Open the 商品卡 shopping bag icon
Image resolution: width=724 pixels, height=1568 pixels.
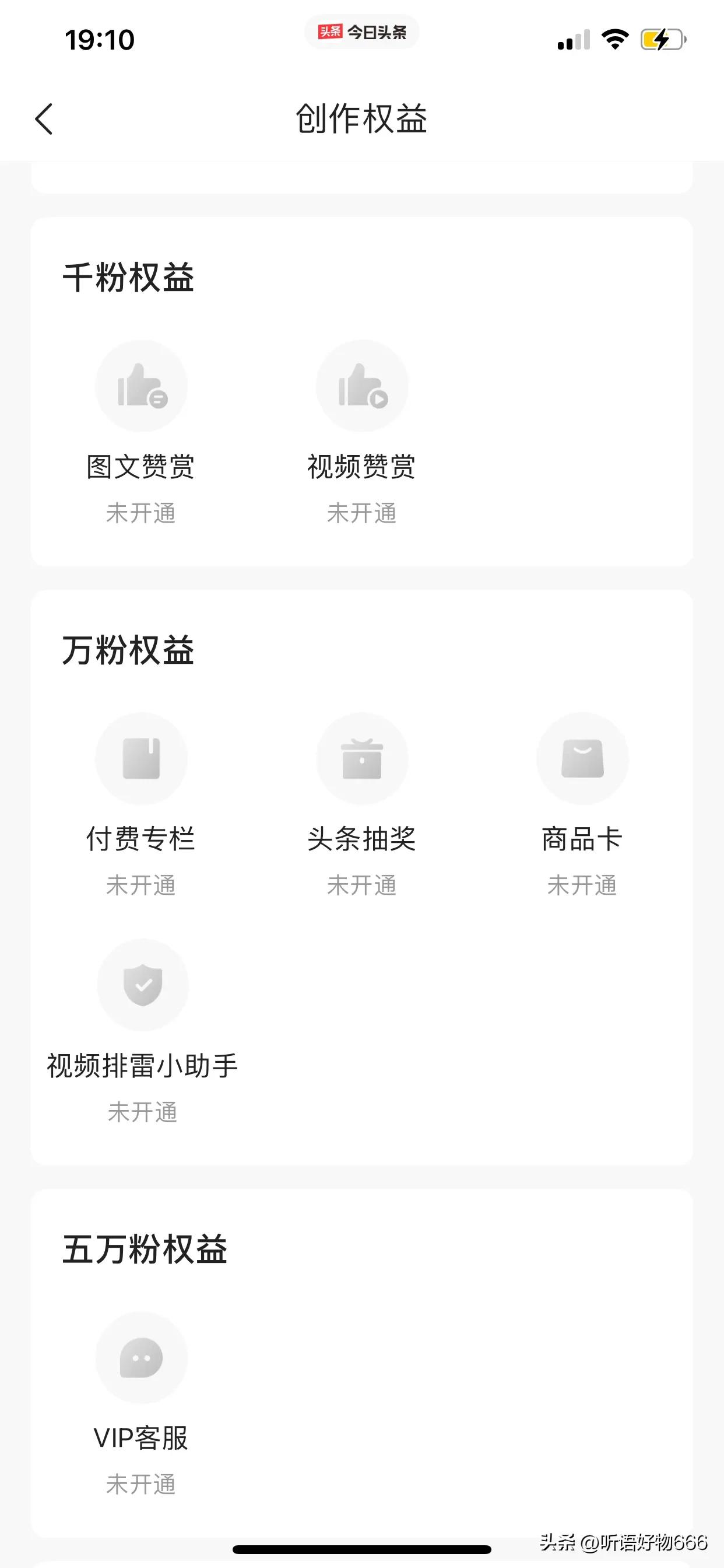[x=582, y=758]
